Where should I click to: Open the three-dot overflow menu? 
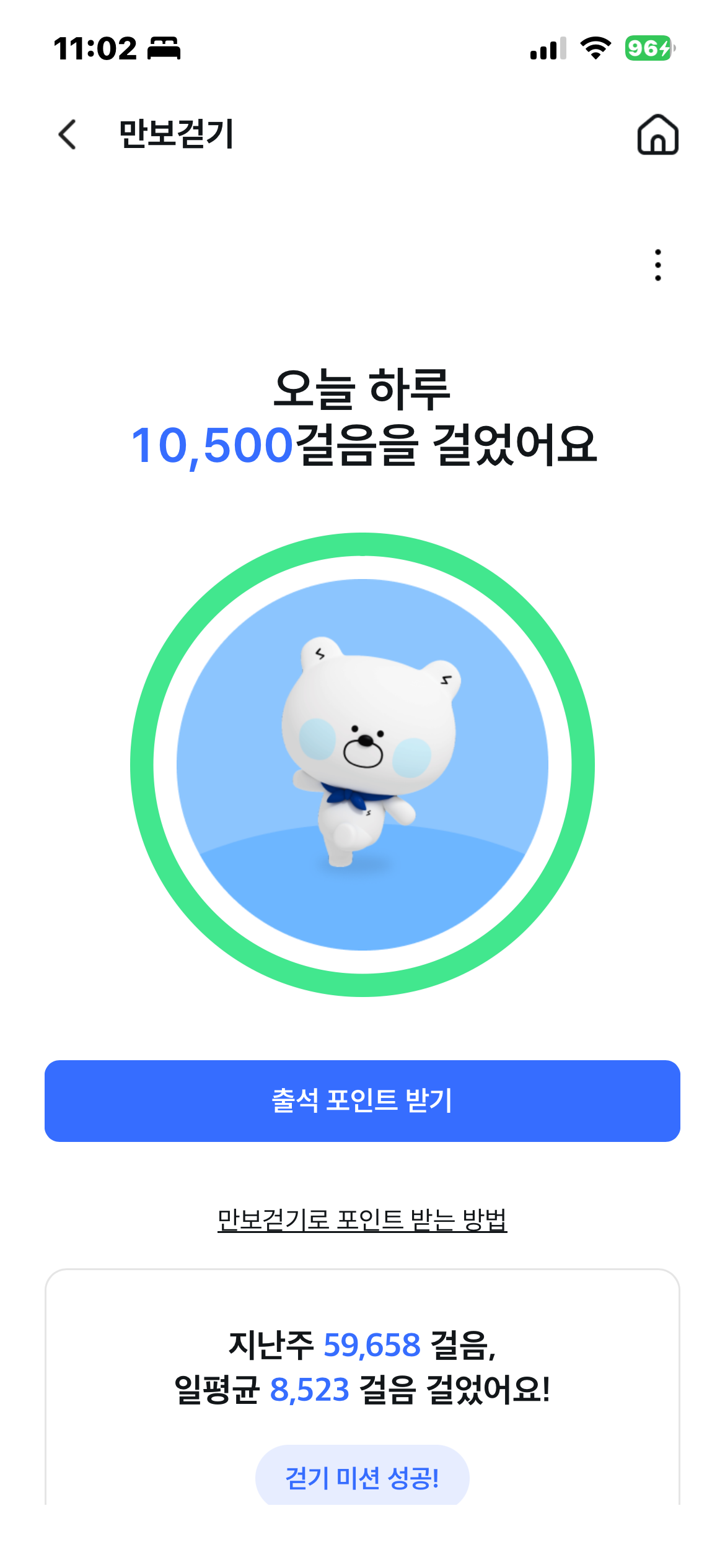click(x=658, y=265)
